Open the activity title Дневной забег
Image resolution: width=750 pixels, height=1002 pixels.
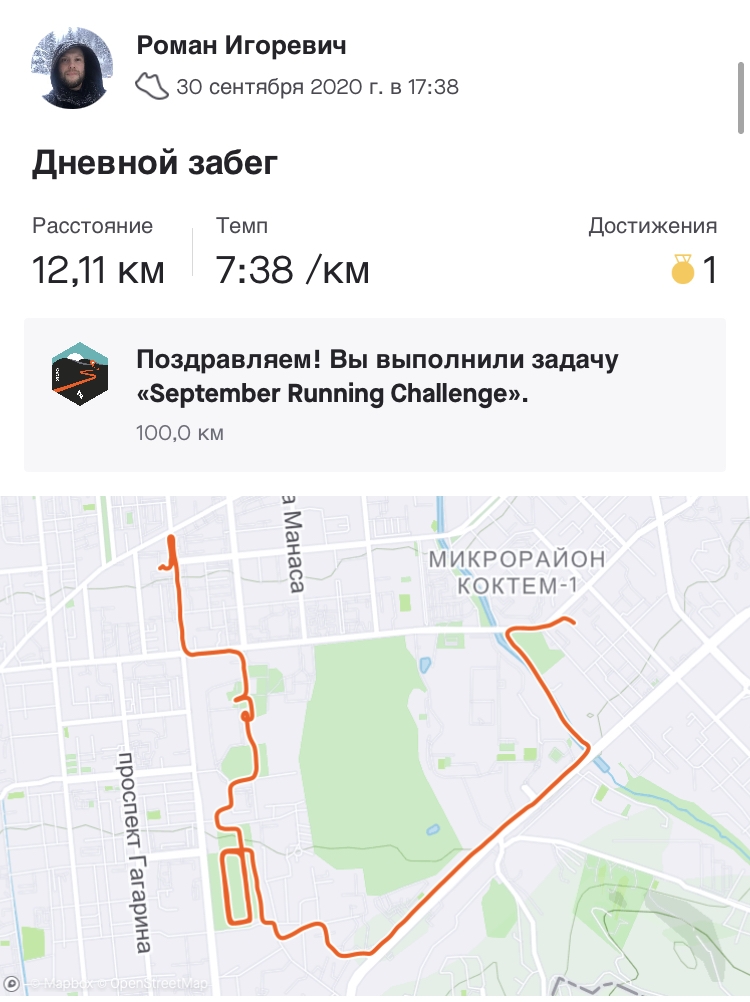tap(155, 162)
